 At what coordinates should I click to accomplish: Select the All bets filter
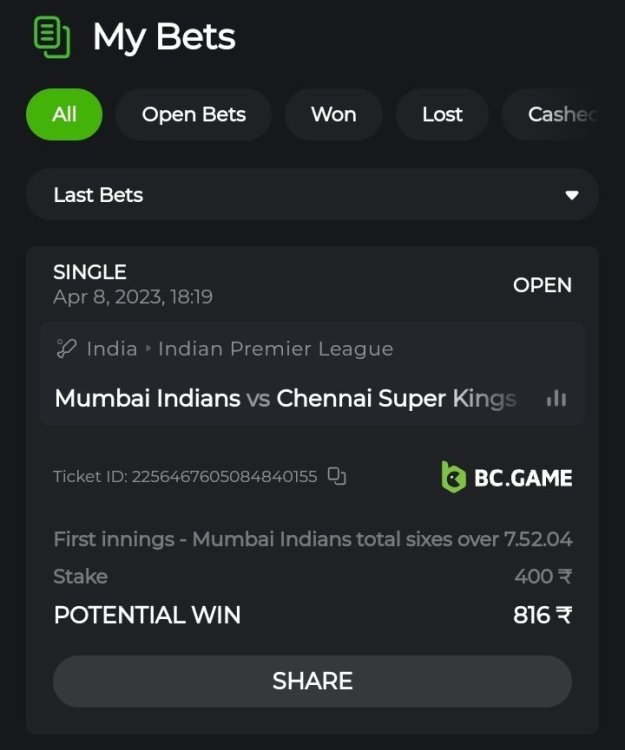tap(64, 114)
